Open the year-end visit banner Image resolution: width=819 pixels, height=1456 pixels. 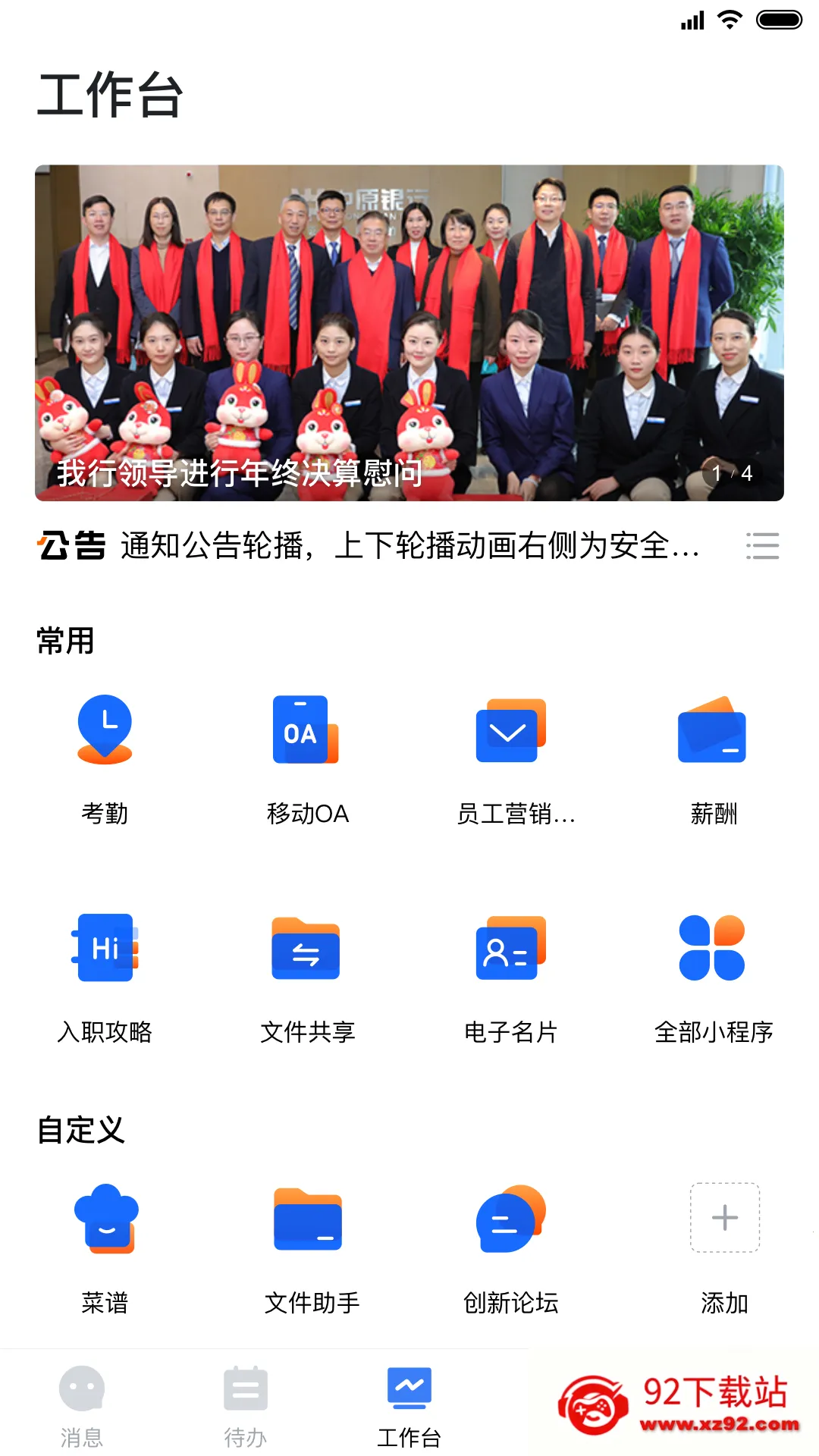pos(409,333)
